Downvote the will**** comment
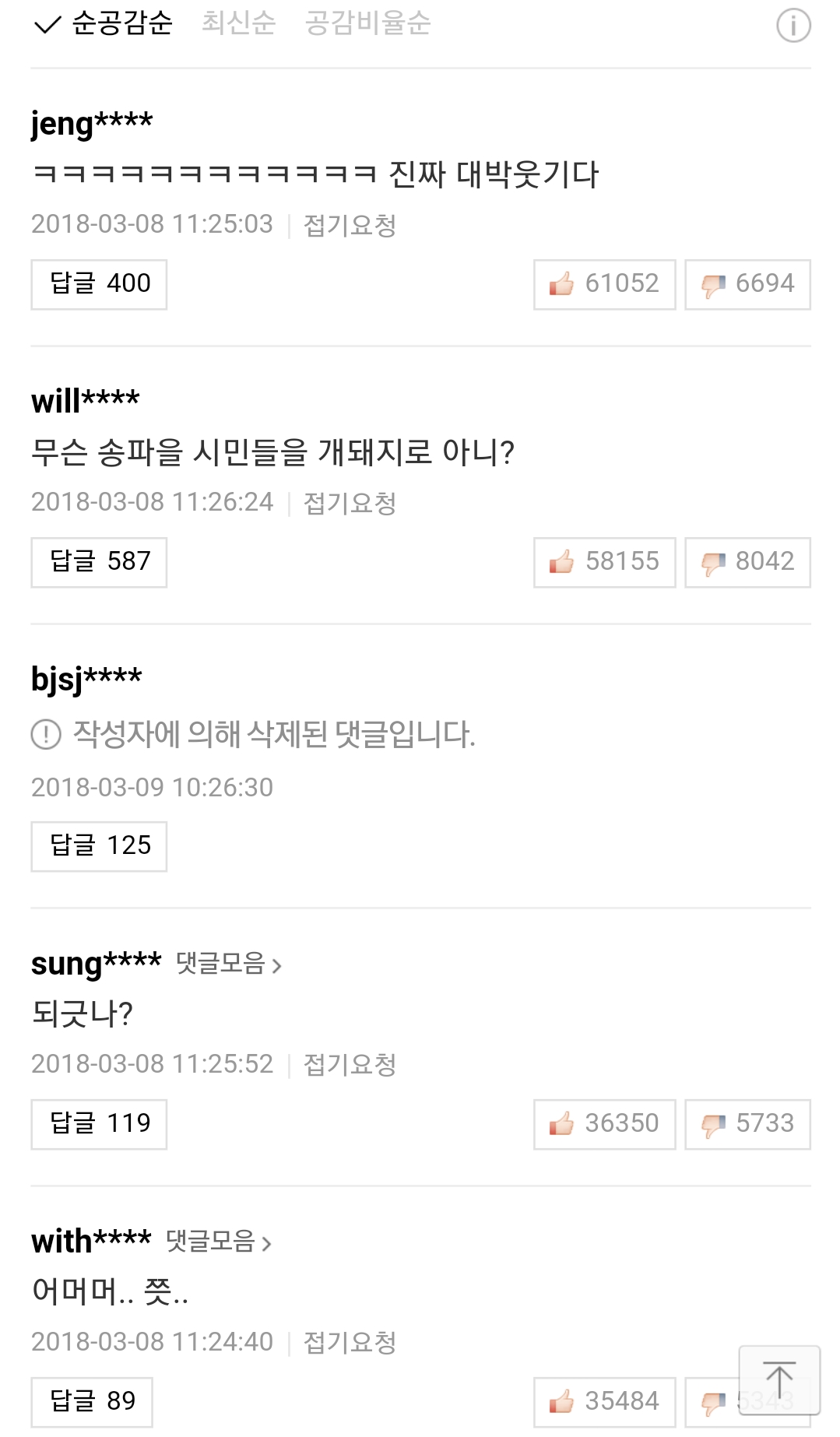The height and width of the screenshot is (1437, 840). click(x=747, y=562)
